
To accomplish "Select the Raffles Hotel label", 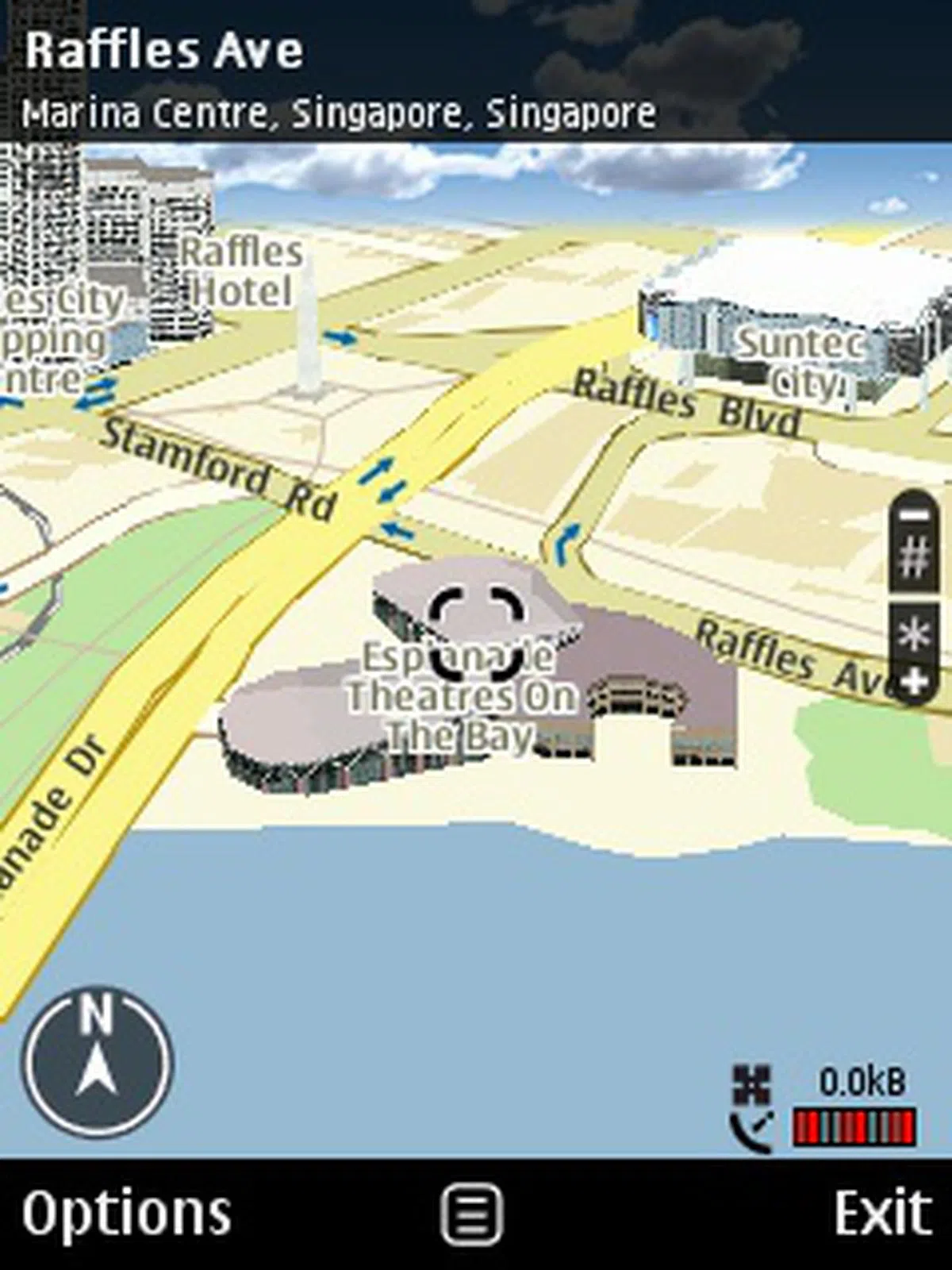I will (x=242, y=272).
